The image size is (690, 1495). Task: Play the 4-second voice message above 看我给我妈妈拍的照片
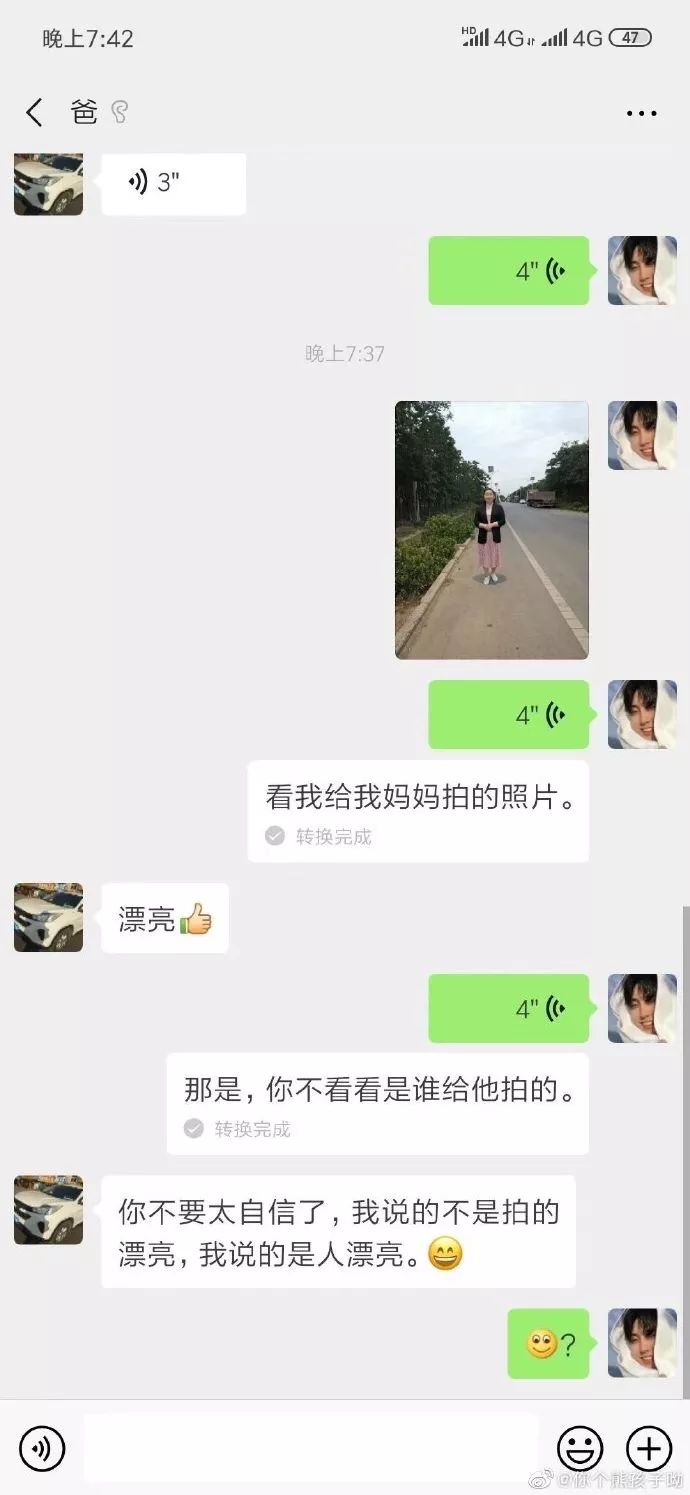(x=508, y=715)
